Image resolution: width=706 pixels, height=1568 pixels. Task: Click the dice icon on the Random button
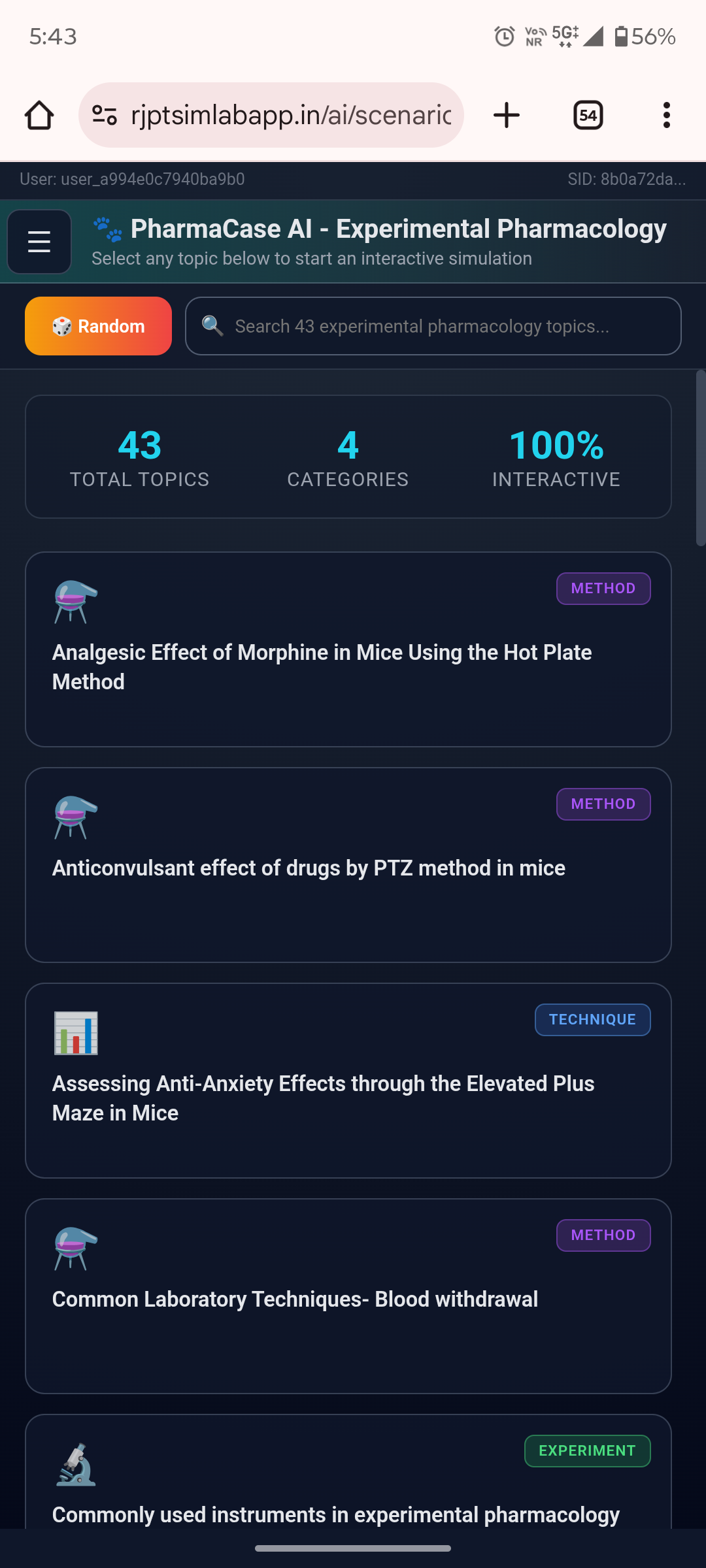[61, 325]
